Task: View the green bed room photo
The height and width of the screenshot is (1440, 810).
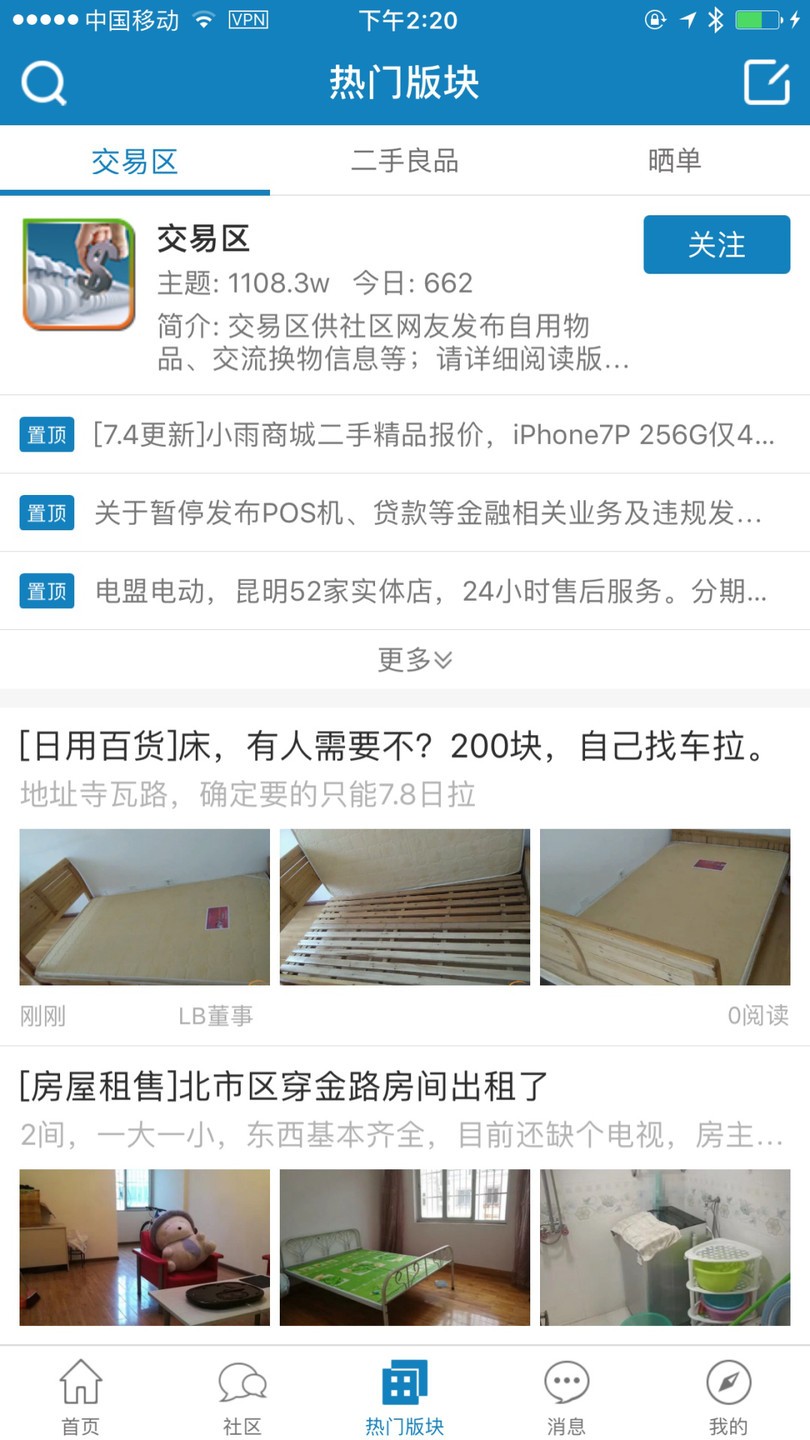Action: pyautogui.click(x=405, y=1247)
